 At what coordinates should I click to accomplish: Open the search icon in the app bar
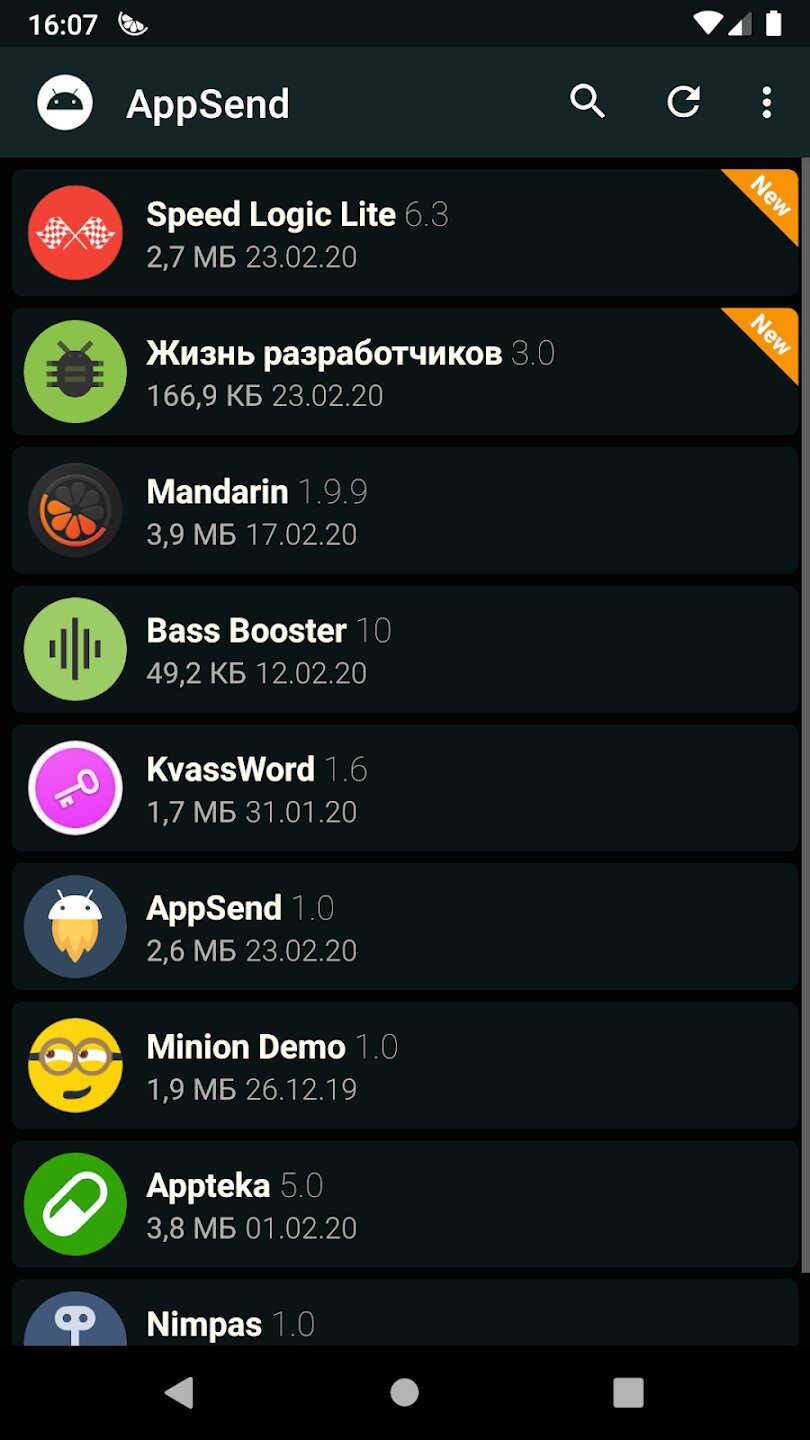587,102
